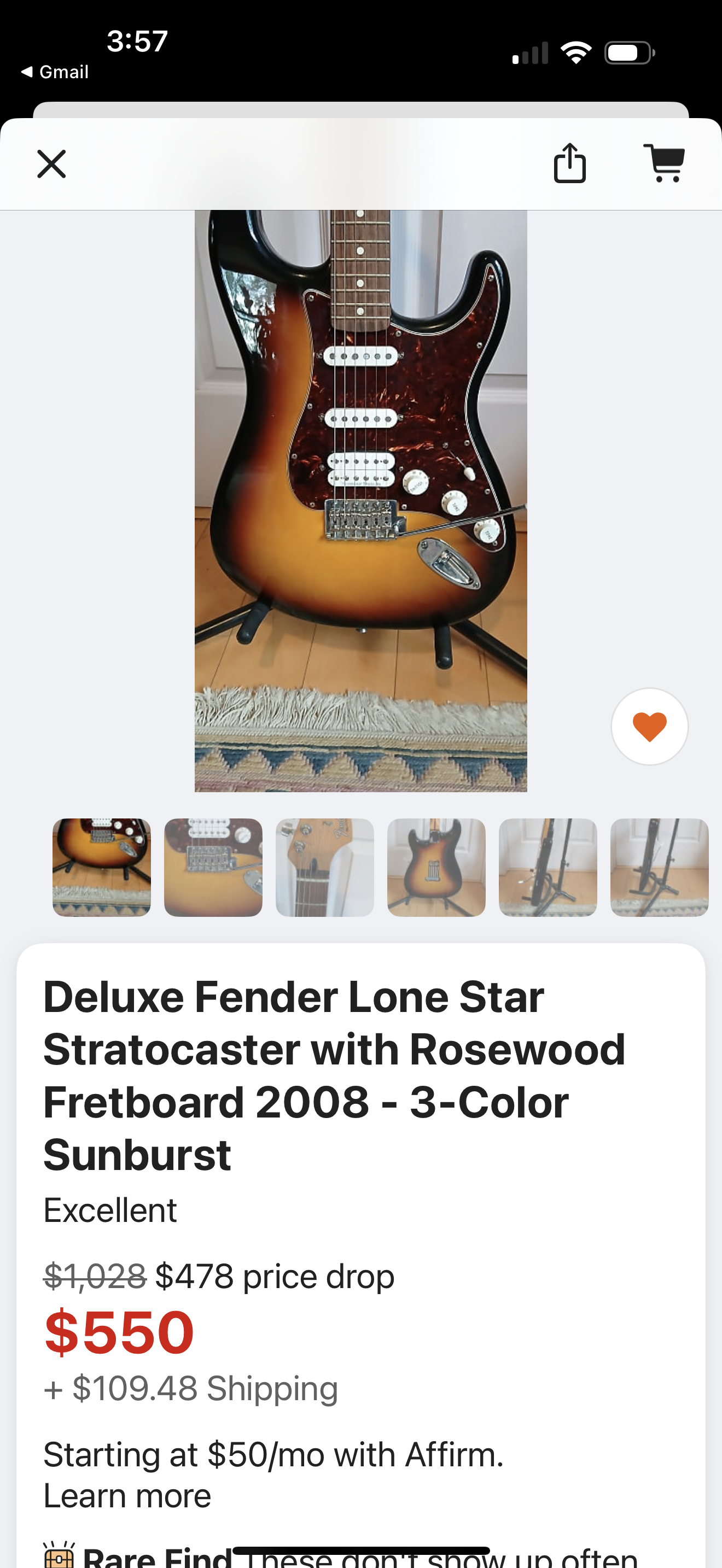
Task: Show the headstock thumbnail photo
Action: coord(324,868)
